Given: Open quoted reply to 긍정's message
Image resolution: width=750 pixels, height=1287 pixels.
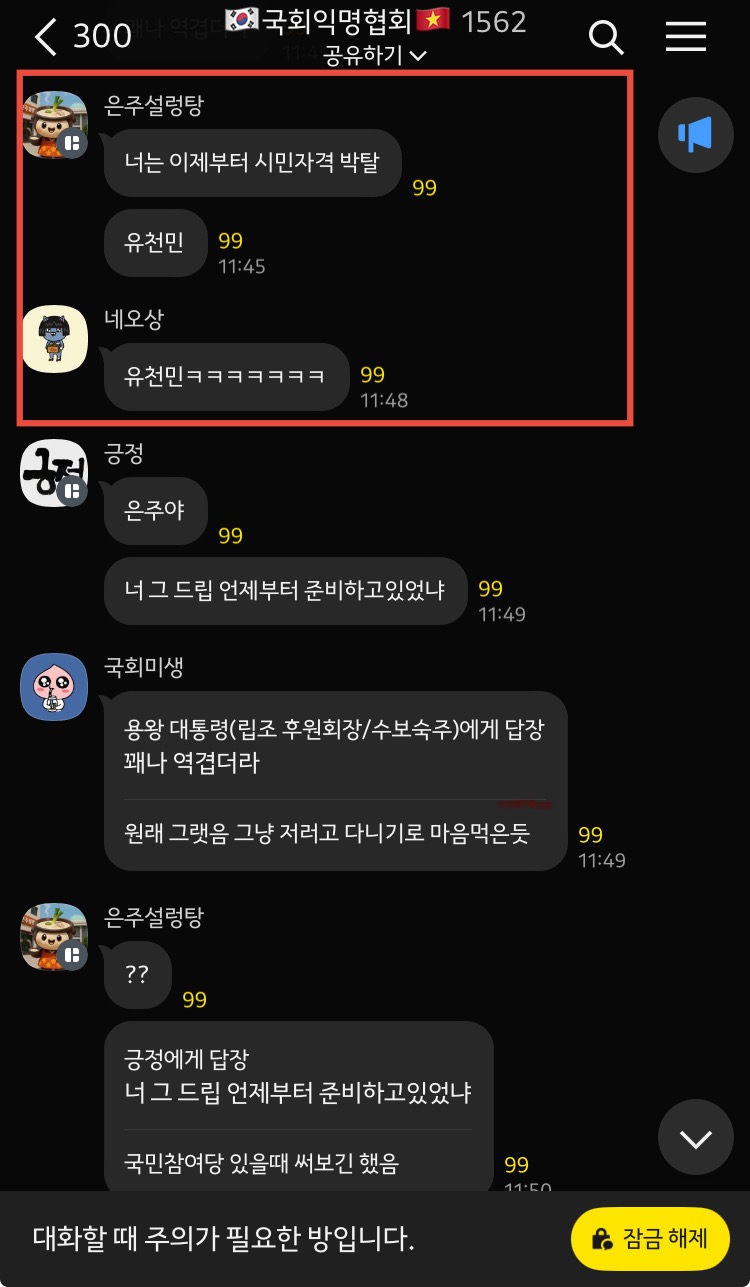Looking at the screenshot, I should click(298, 1075).
